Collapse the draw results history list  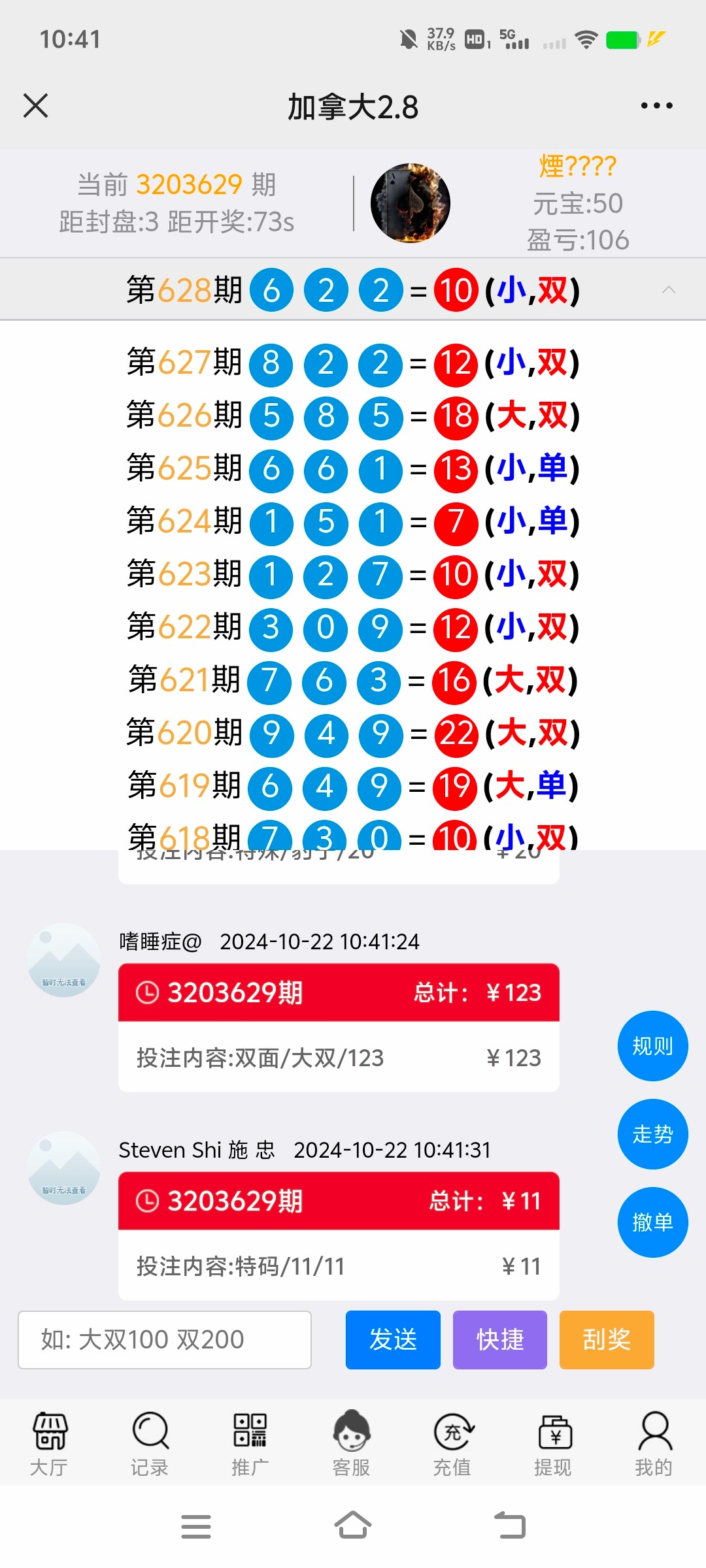668,289
